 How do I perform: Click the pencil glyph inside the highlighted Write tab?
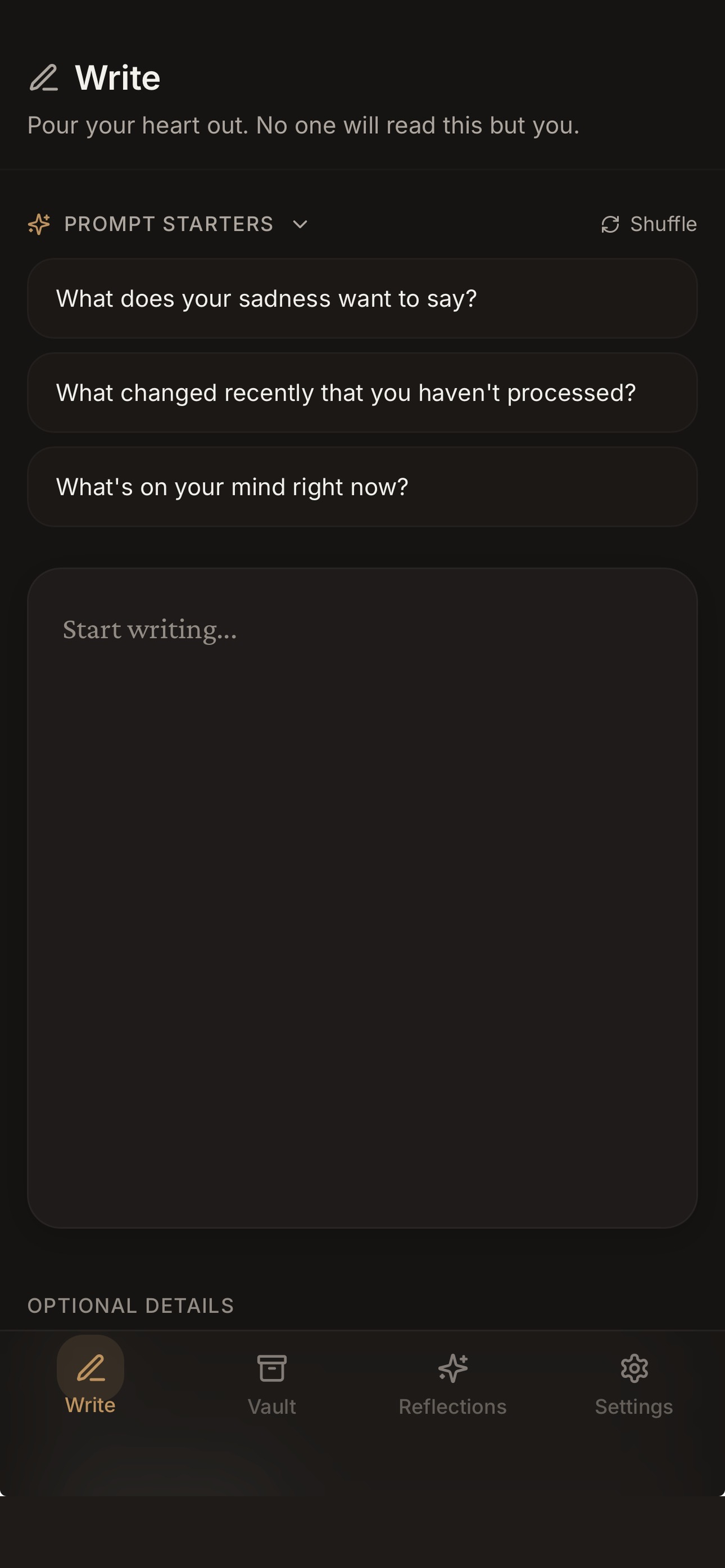point(90,1368)
